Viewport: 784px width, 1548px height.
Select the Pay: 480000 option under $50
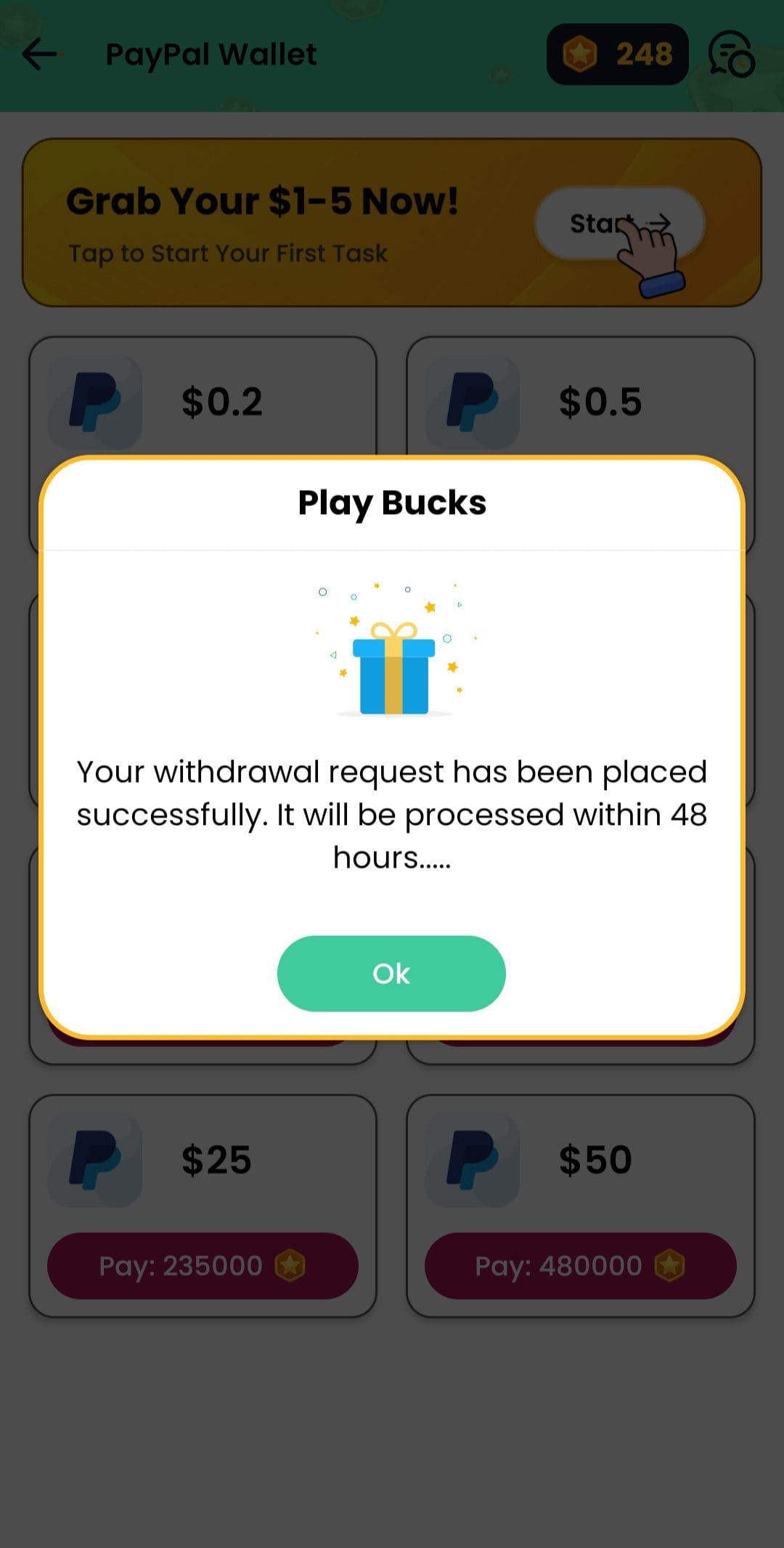coord(580,1265)
